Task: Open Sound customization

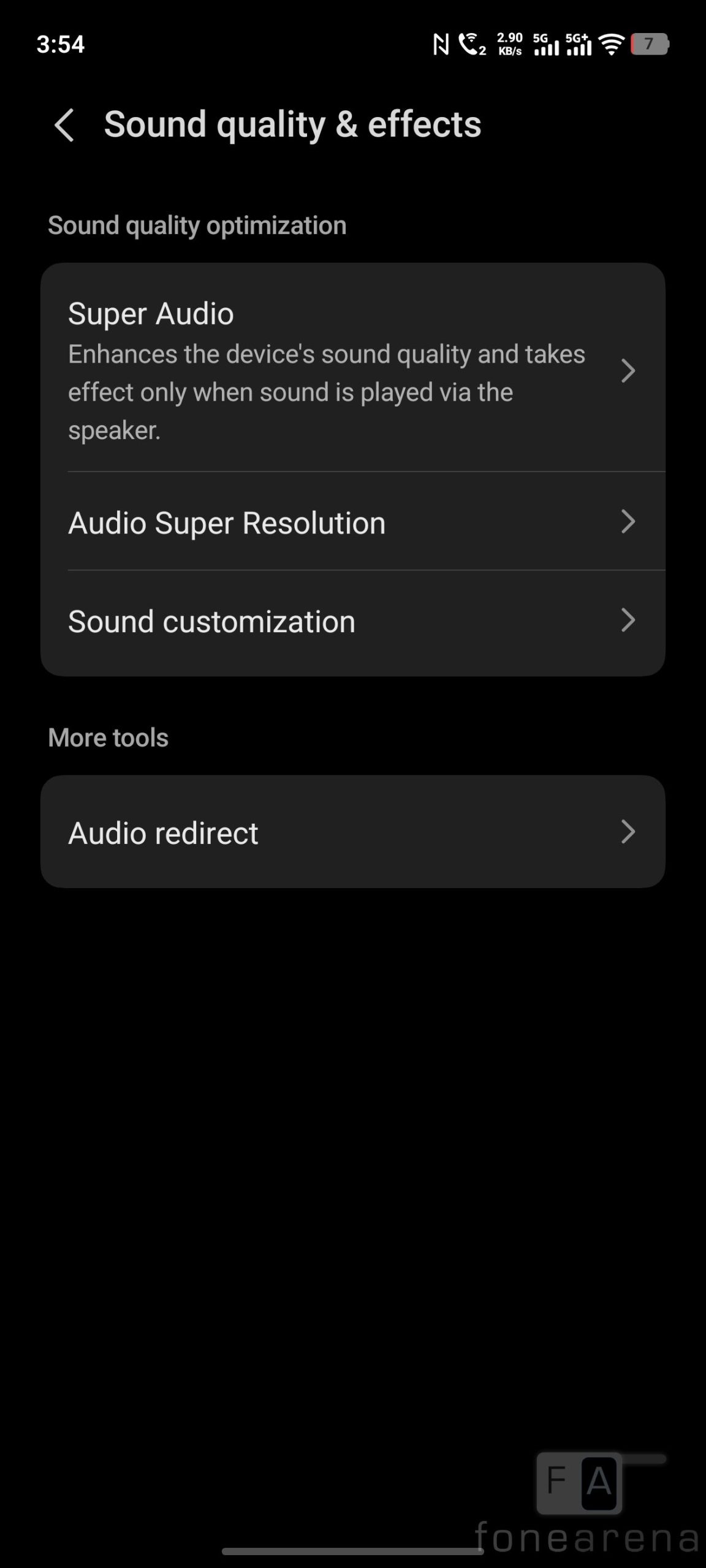Action: (x=352, y=621)
